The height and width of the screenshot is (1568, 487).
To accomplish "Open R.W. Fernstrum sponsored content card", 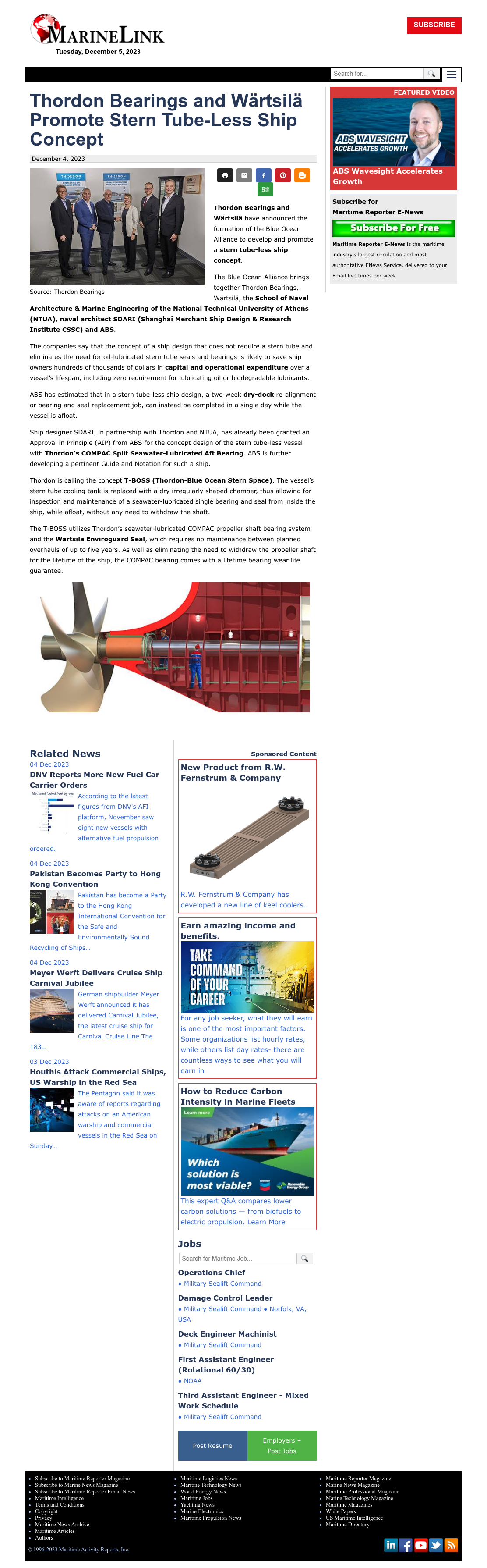I will 247,836.
